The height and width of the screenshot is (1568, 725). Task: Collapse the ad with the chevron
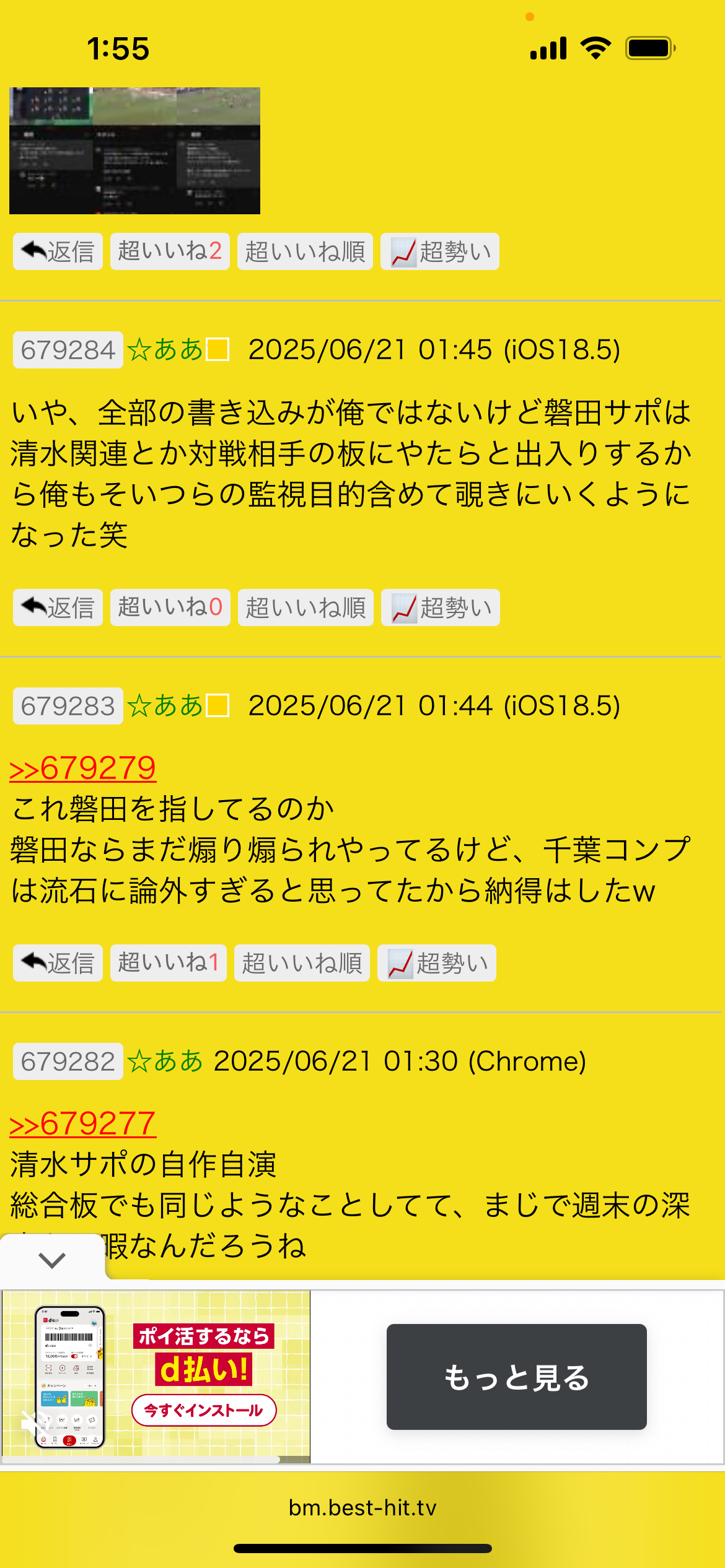(x=52, y=1260)
